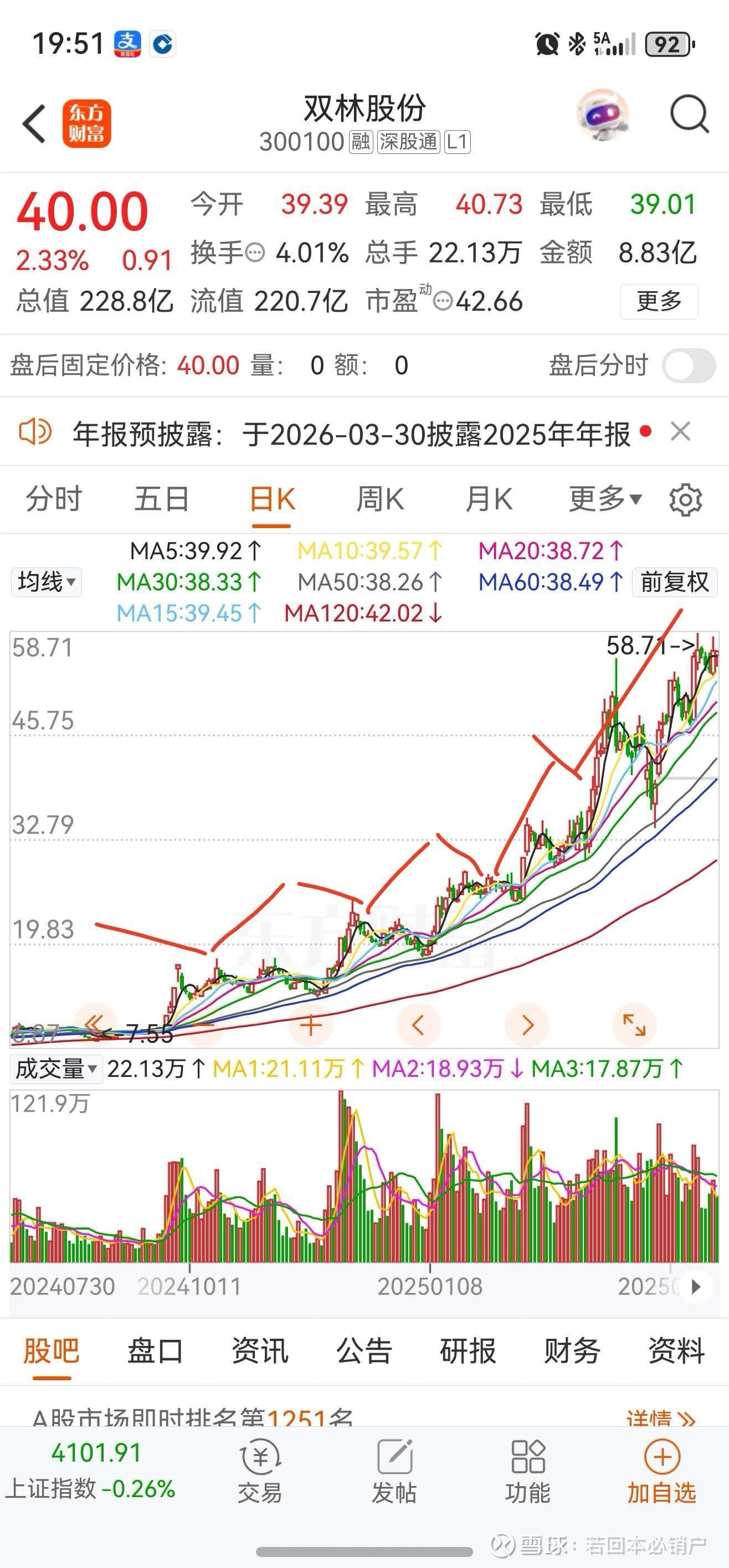Tap 更多 to see more quote data
Screen dimensions: 729x1568
(x=658, y=301)
